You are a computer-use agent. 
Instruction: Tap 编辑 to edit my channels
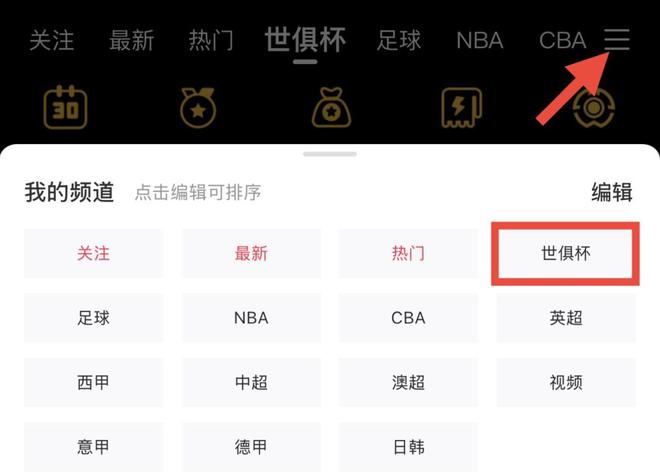tap(611, 193)
